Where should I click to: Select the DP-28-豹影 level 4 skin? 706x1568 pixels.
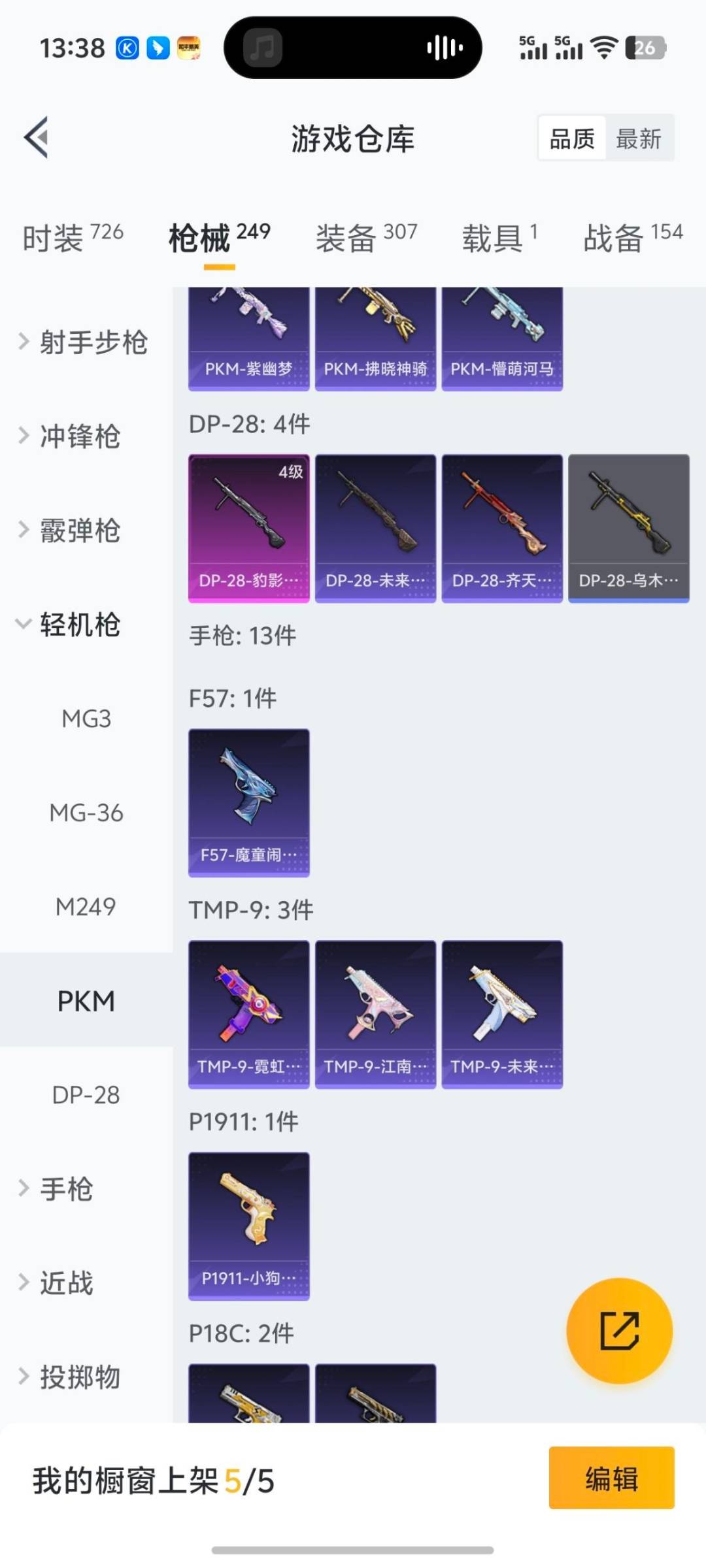pyautogui.click(x=248, y=526)
